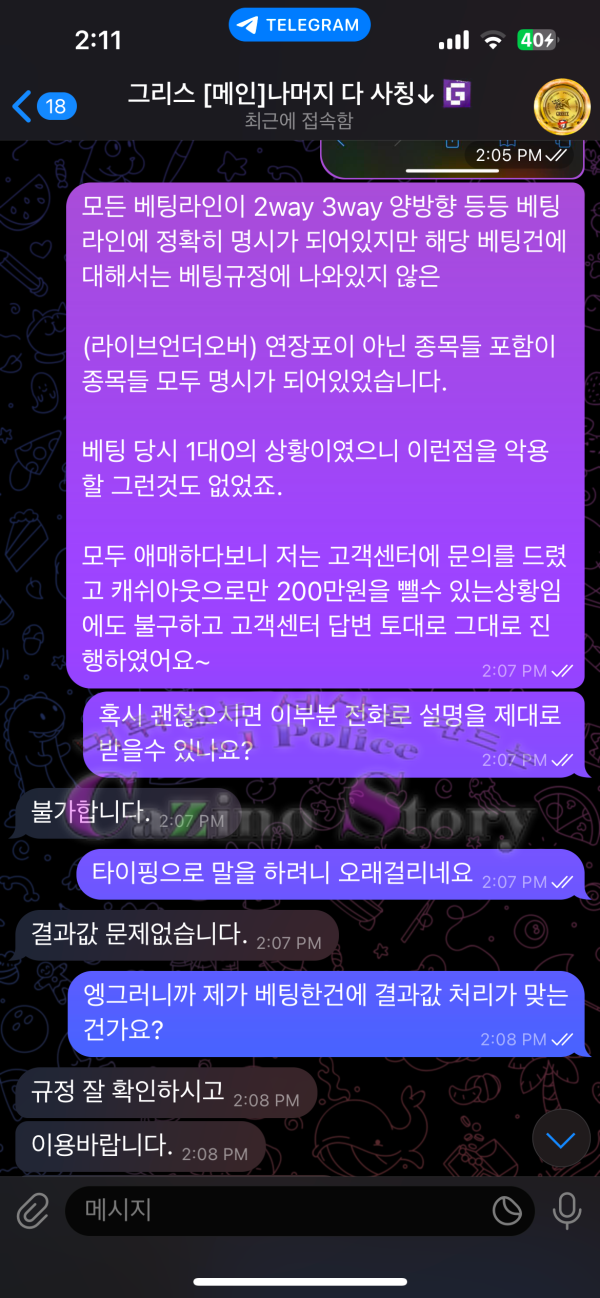This screenshot has height=1298, width=600.
Task: Attach a file with the paperclip
Action: 33,1212
